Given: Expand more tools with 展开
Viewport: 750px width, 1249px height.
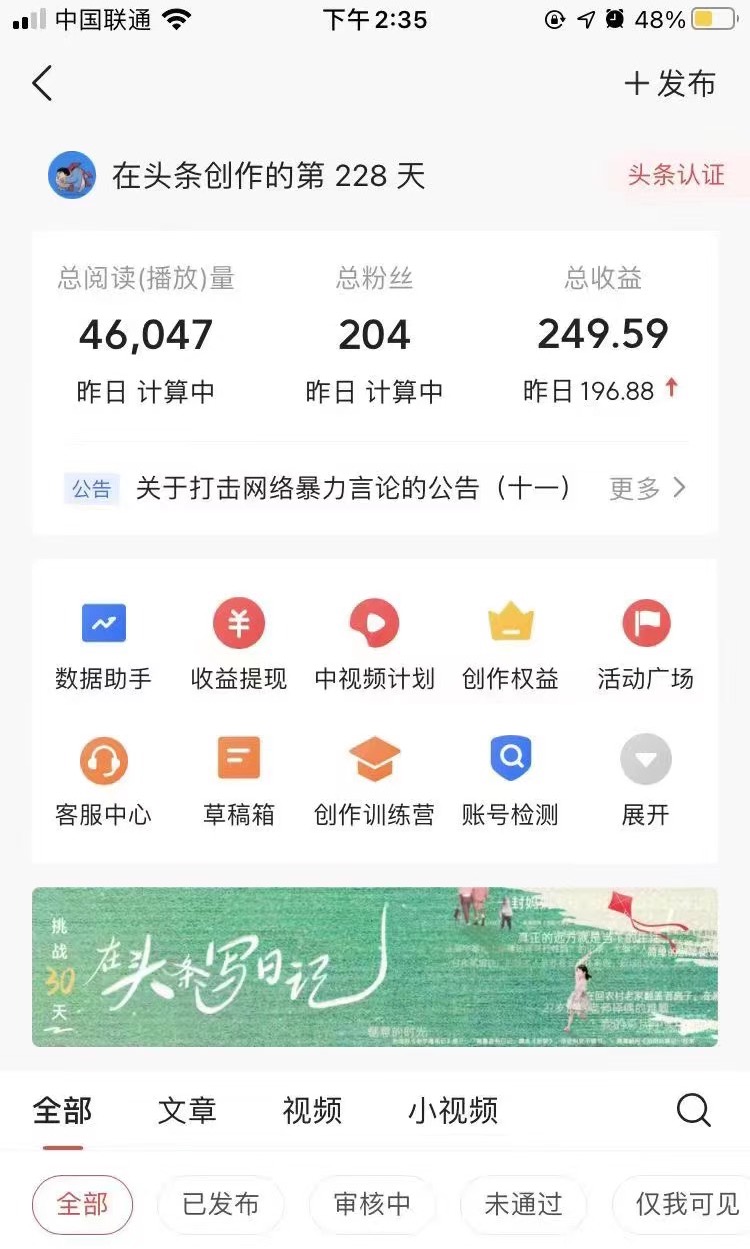Looking at the screenshot, I should pyautogui.click(x=645, y=781).
